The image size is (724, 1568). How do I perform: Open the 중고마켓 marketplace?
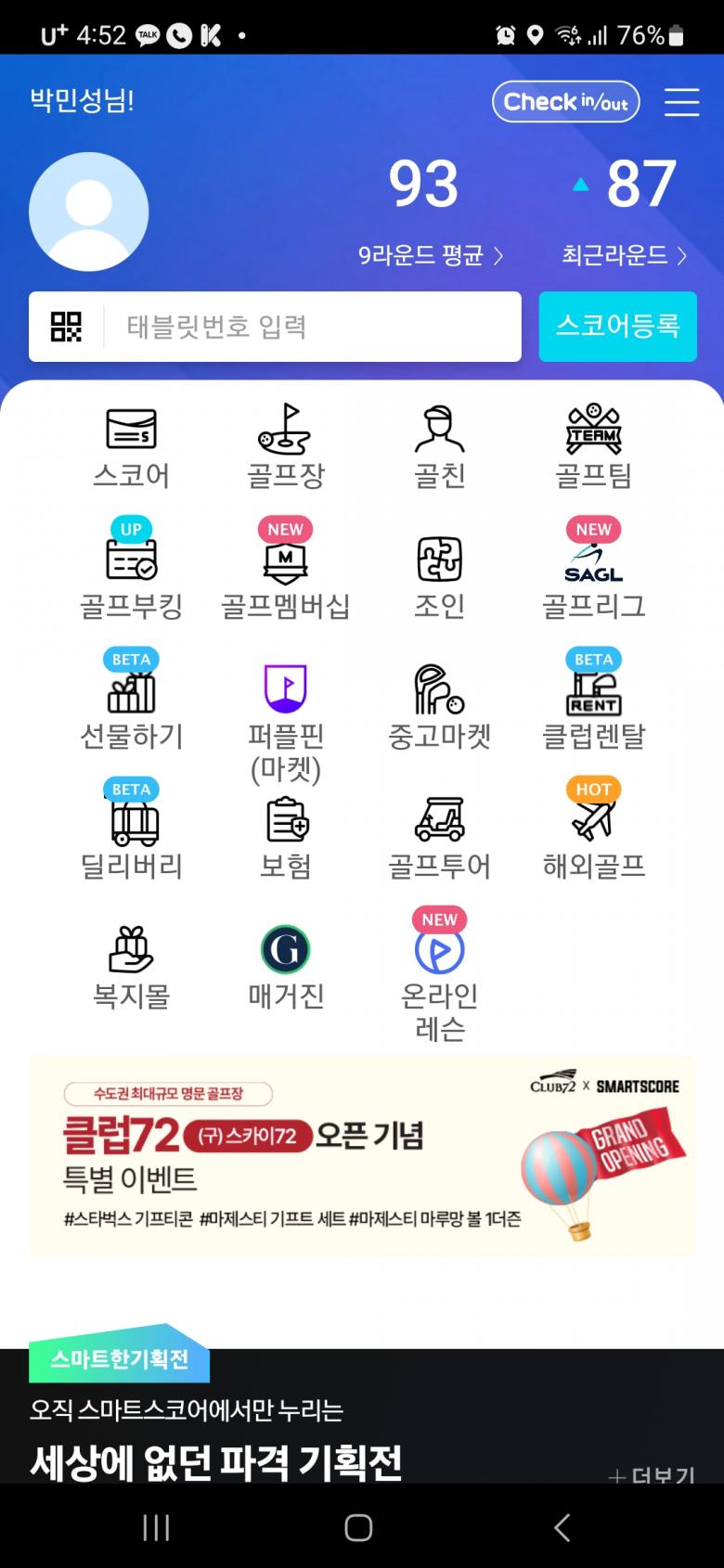coord(439,705)
